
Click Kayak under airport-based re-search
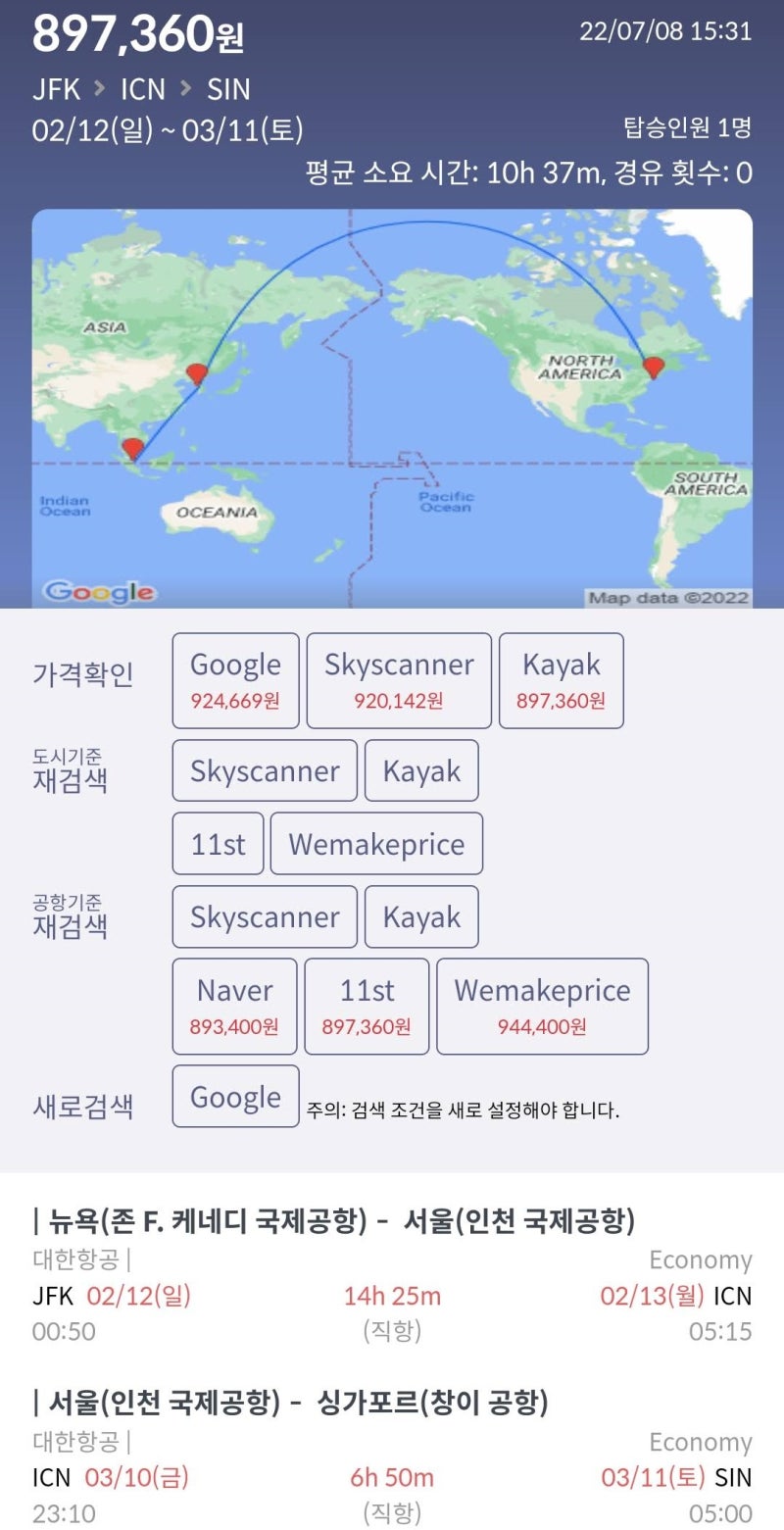[421, 916]
